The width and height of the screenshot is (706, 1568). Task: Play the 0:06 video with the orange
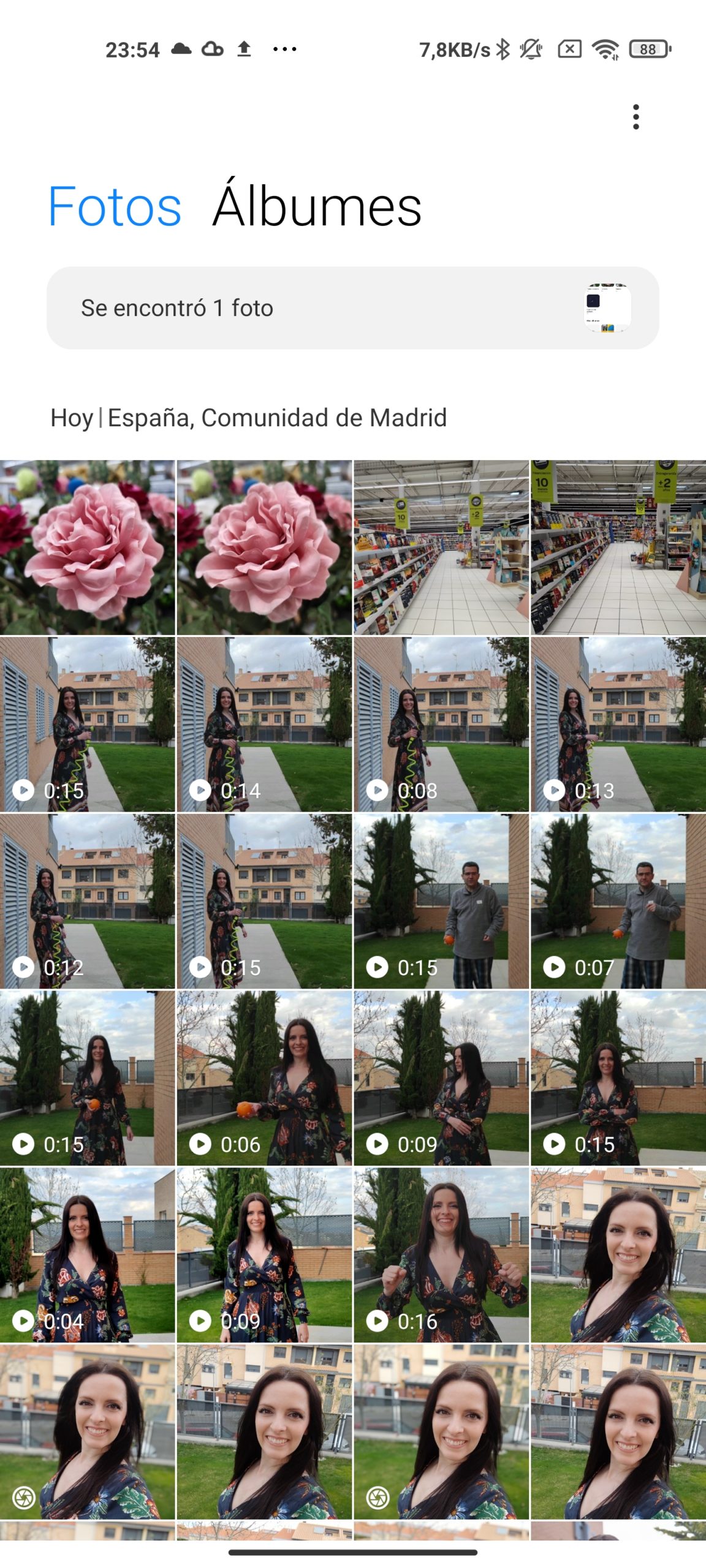264,1078
